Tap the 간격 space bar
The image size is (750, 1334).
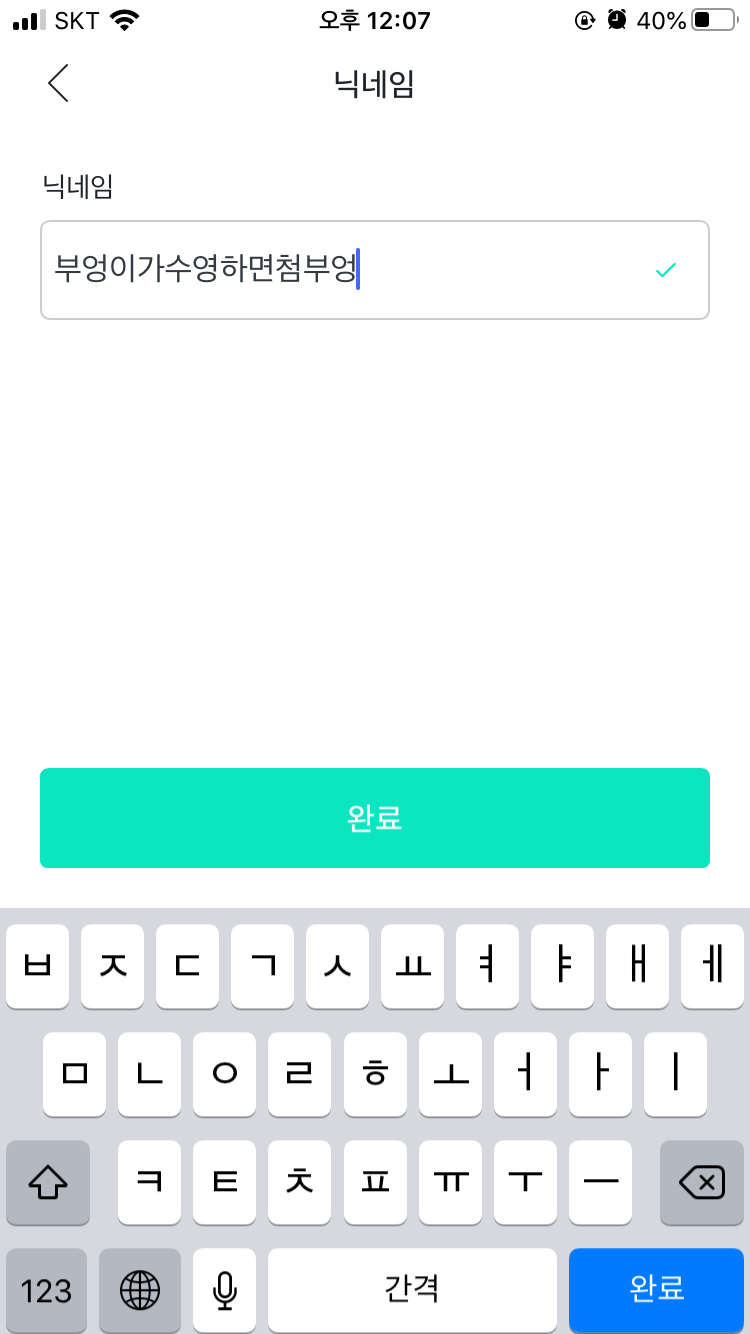[413, 1290]
